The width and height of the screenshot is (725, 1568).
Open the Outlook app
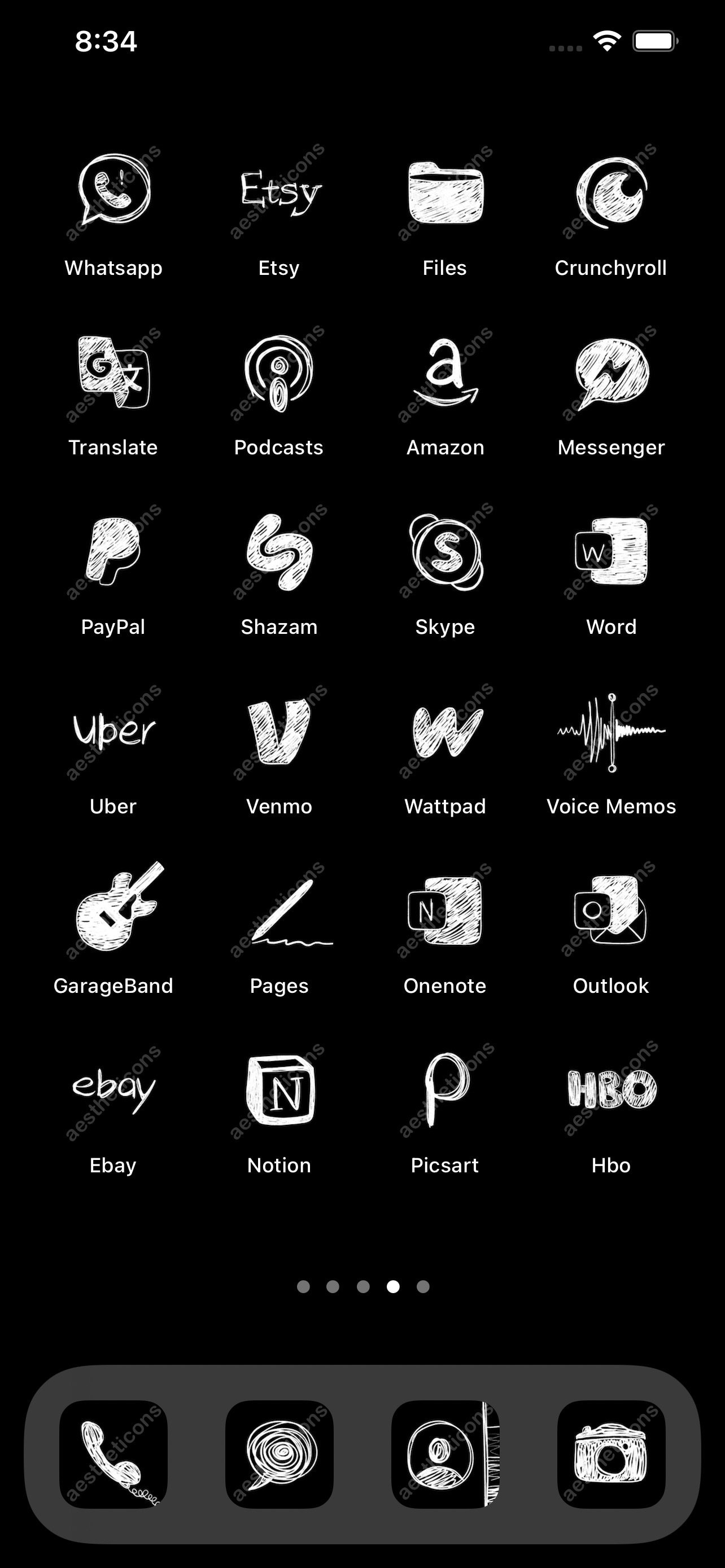click(x=611, y=910)
